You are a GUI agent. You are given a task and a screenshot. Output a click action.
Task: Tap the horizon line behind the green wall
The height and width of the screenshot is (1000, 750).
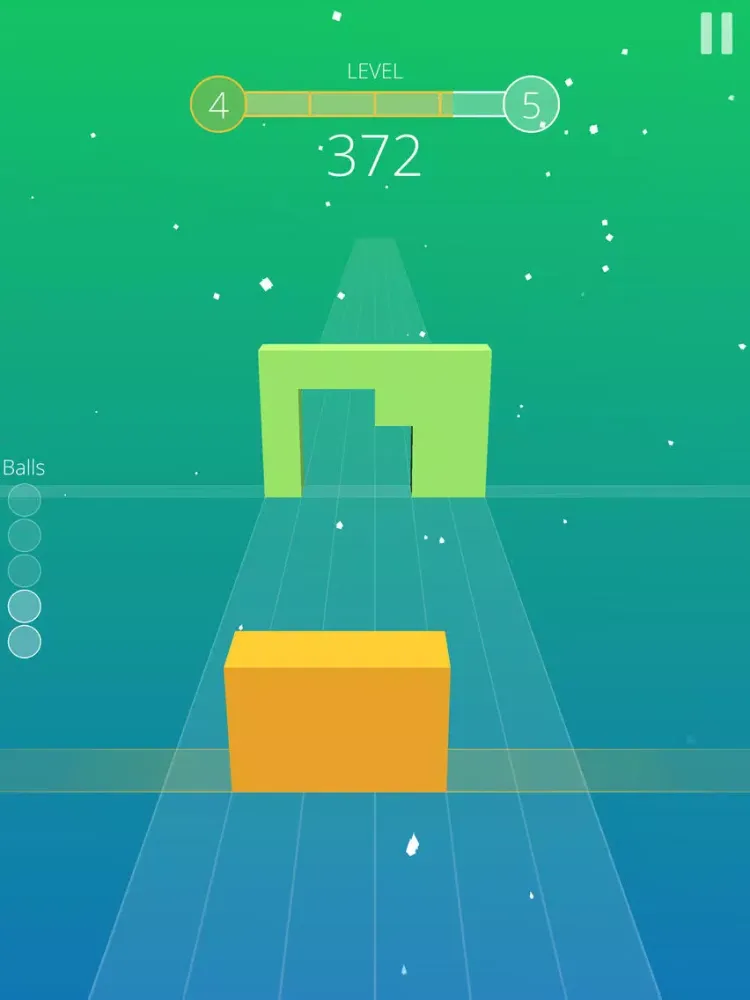pyautogui.click(x=600, y=490)
